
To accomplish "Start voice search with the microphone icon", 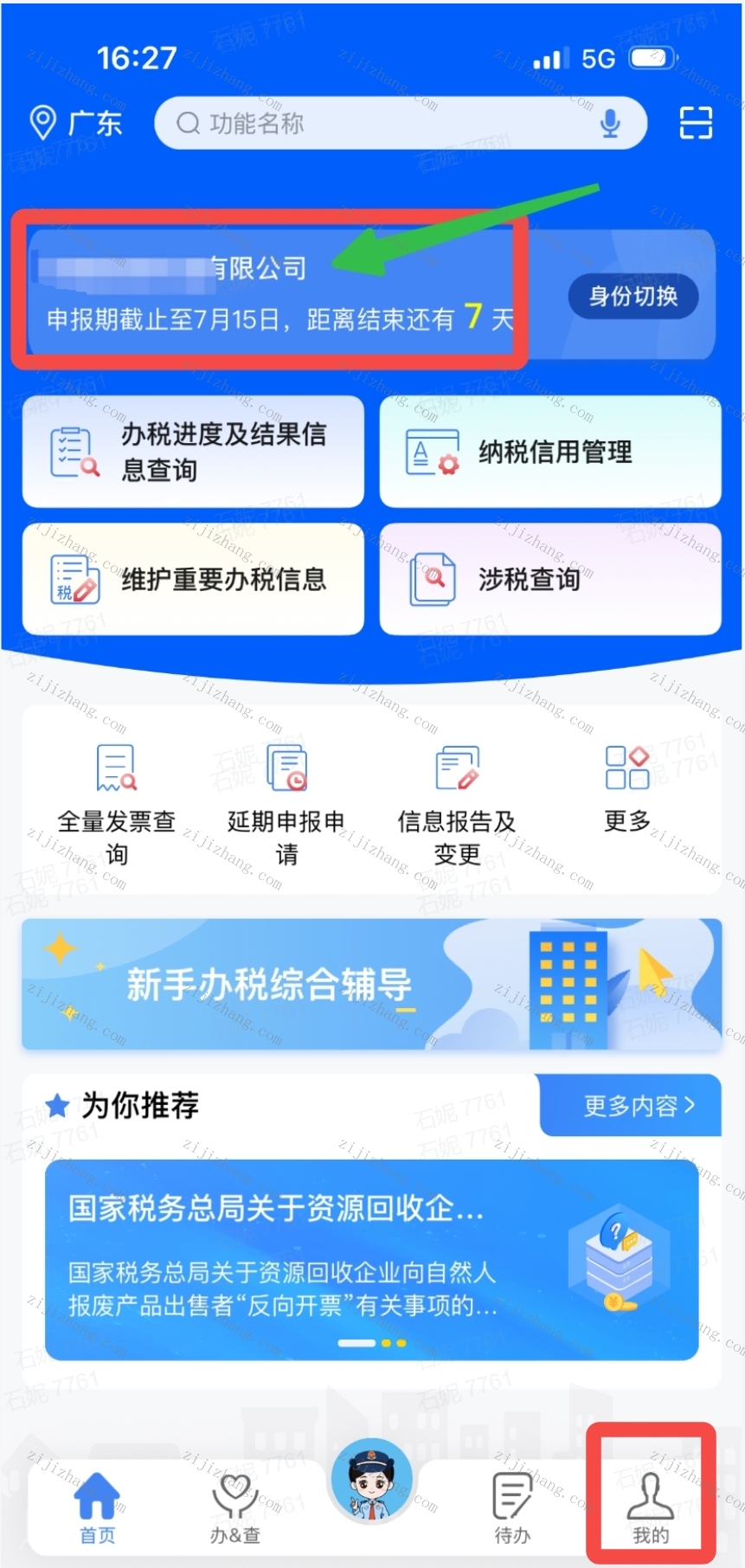I will tap(610, 123).
